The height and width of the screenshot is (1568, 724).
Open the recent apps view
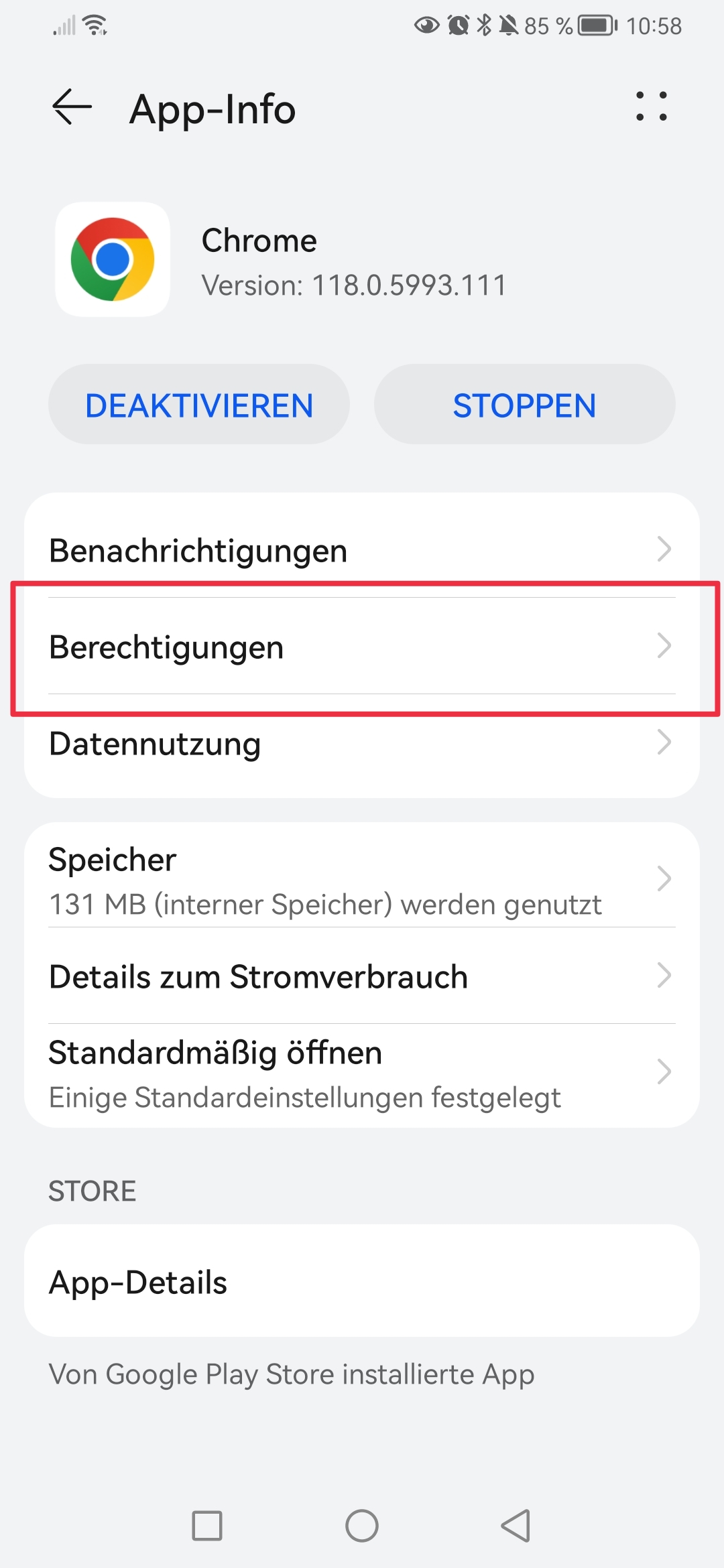coord(207,1526)
